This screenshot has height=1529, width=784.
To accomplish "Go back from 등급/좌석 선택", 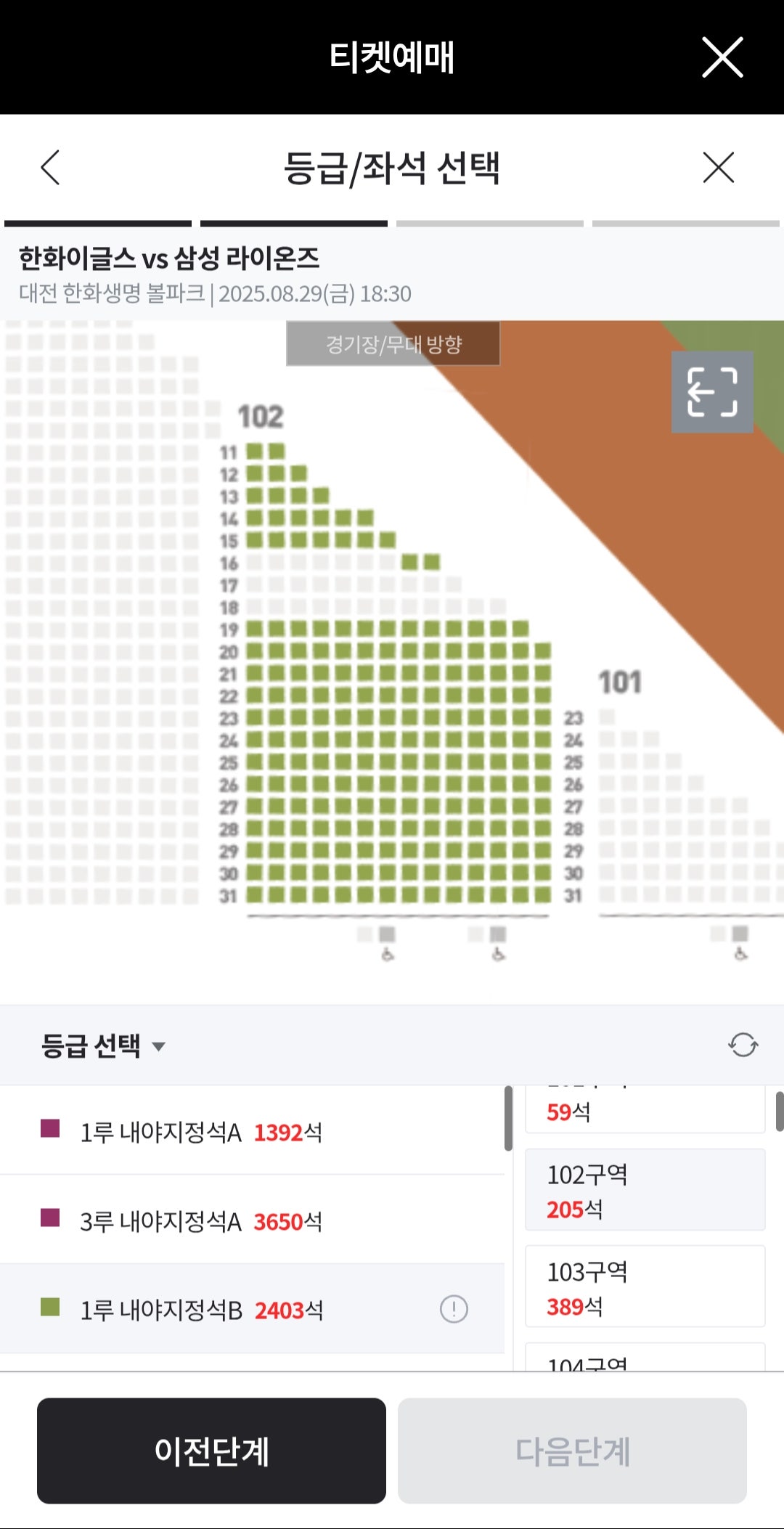I will click(50, 168).
